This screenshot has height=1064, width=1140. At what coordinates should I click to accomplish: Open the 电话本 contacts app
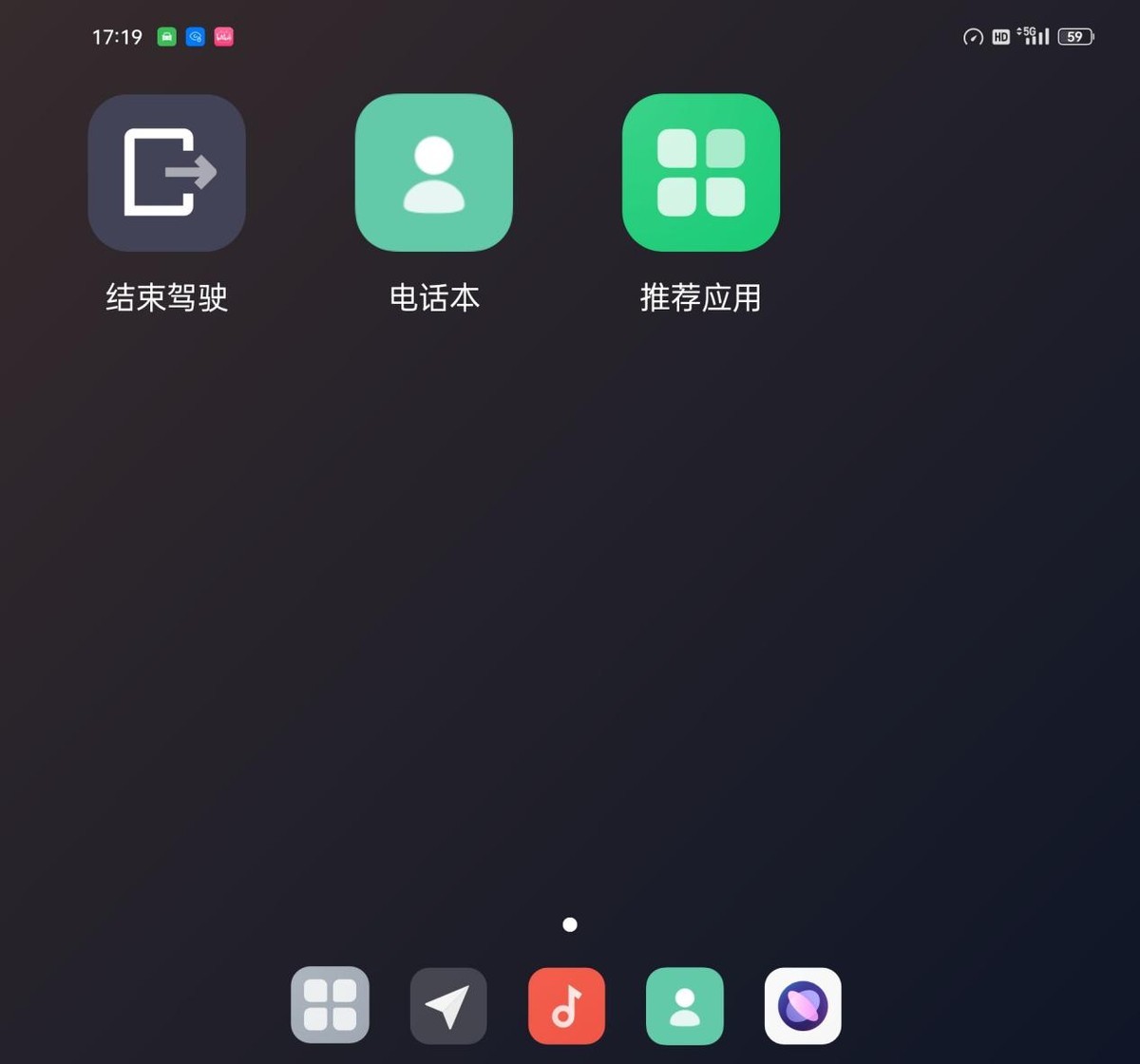point(433,173)
